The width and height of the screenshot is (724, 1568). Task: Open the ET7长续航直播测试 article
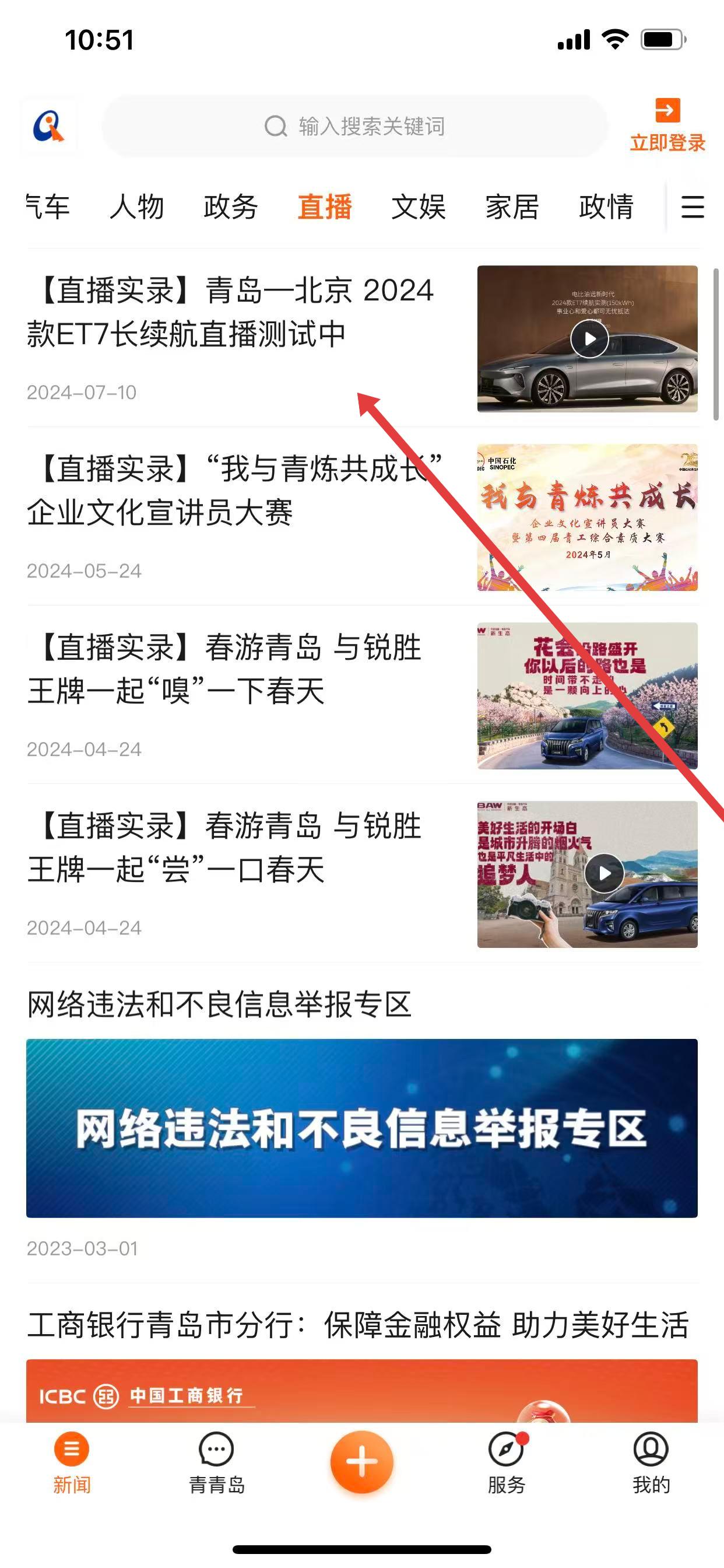(231, 311)
